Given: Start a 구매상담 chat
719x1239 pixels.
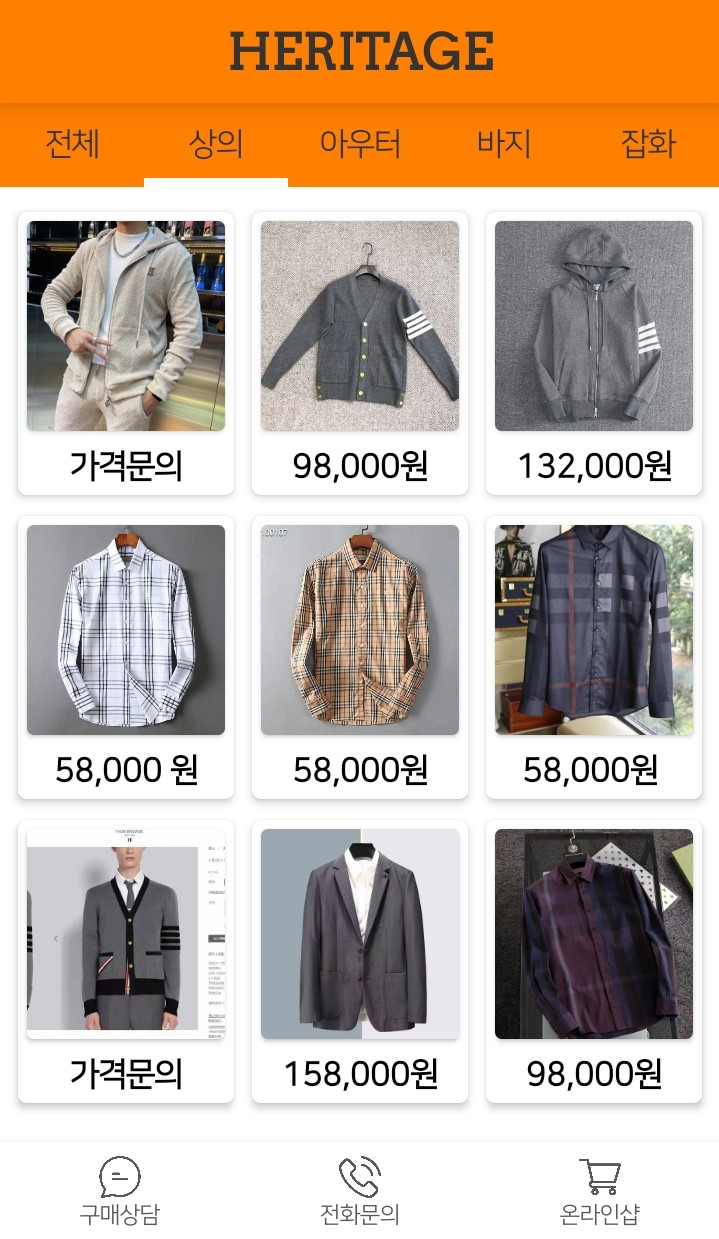Looking at the screenshot, I should tap(120, 1191).
